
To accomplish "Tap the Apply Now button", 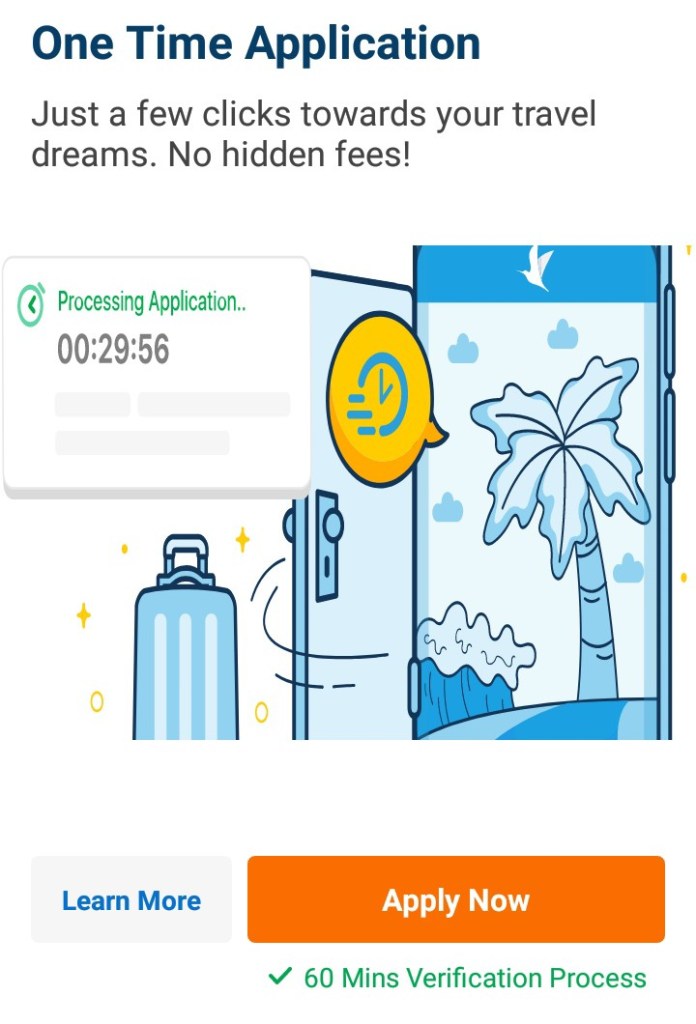I will point(456,899).
